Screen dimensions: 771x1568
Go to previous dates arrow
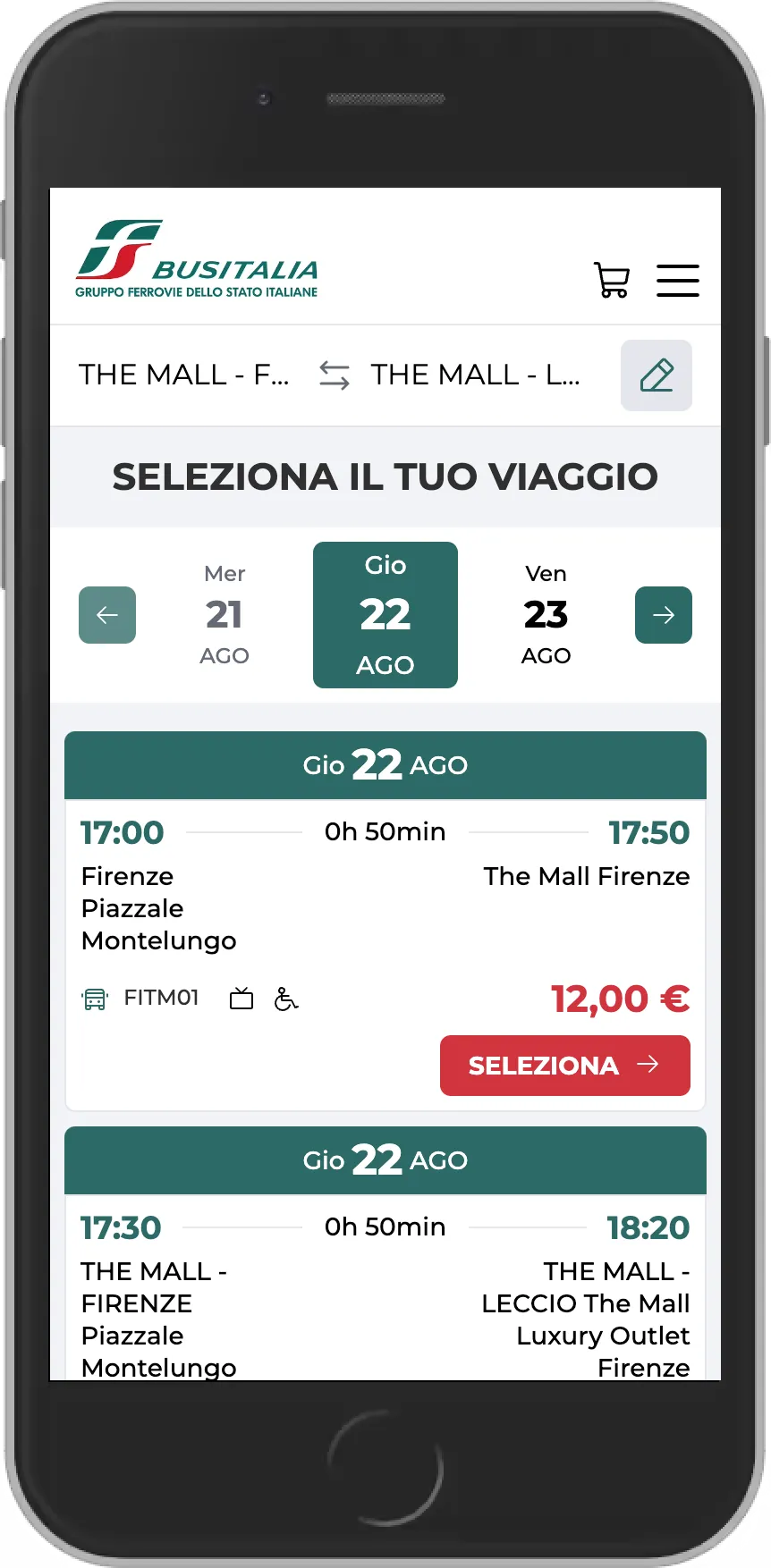pyautogui.click(x=107, y=615)
